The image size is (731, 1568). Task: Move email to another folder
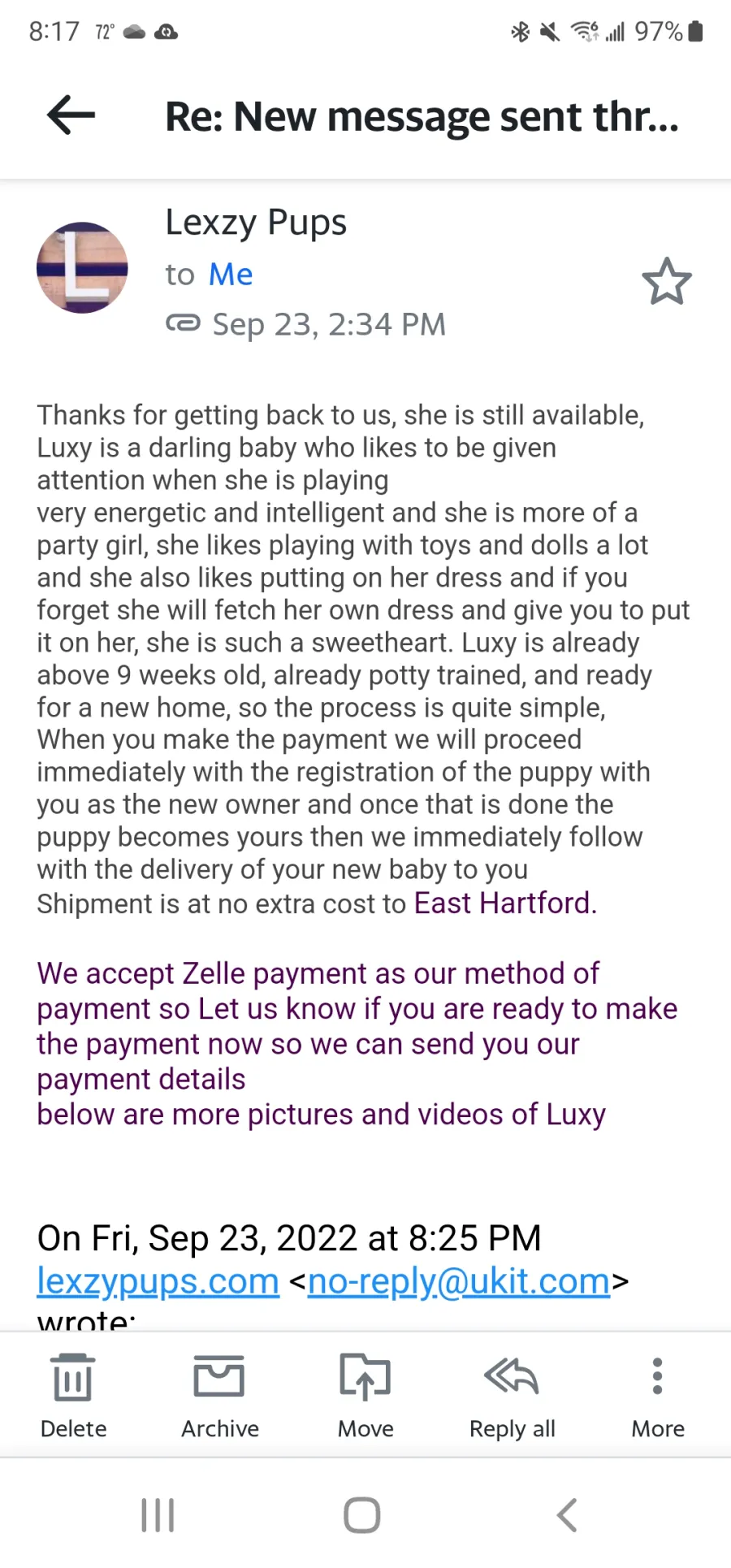point(365,1397)
